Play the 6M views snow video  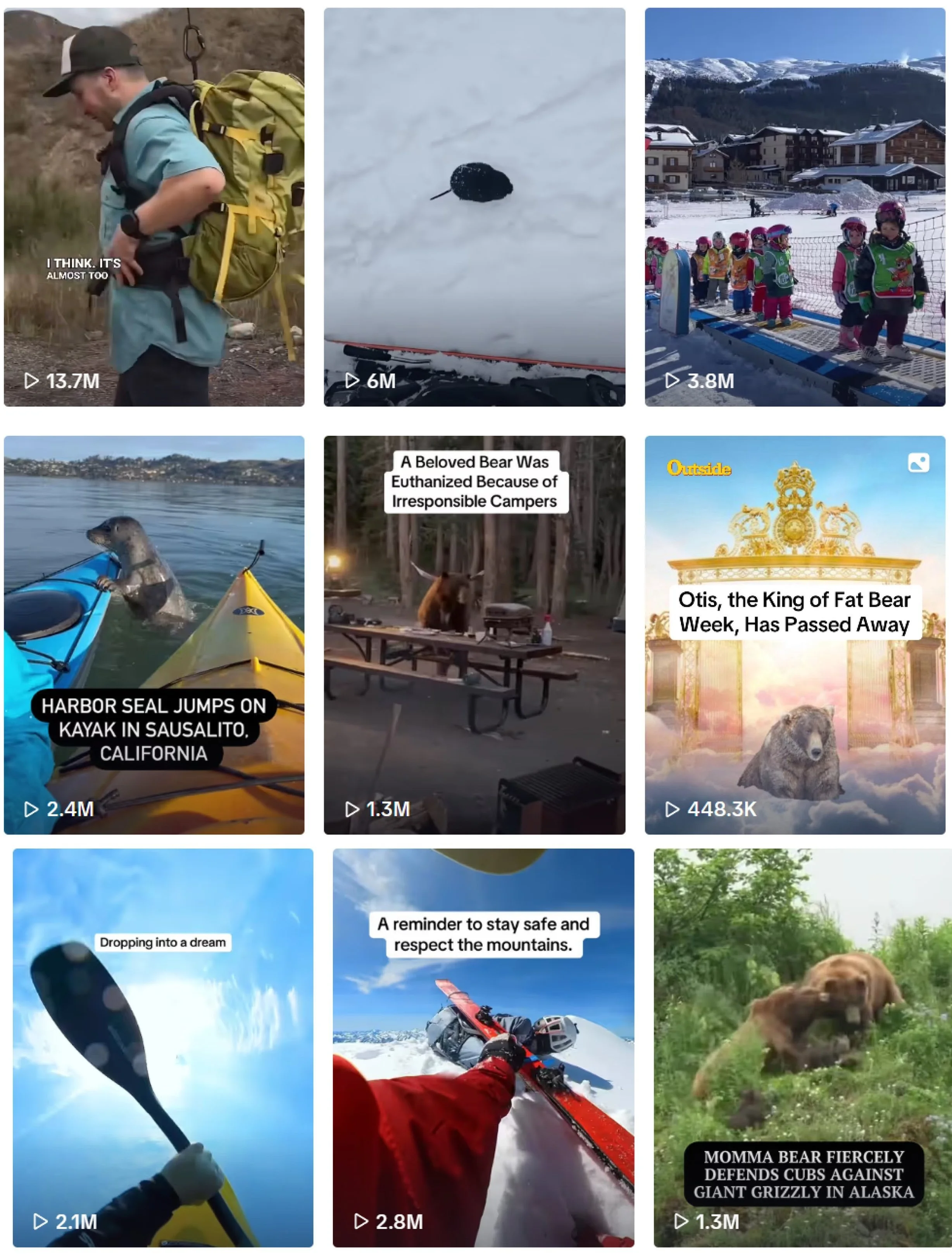(x=474, y=207)
